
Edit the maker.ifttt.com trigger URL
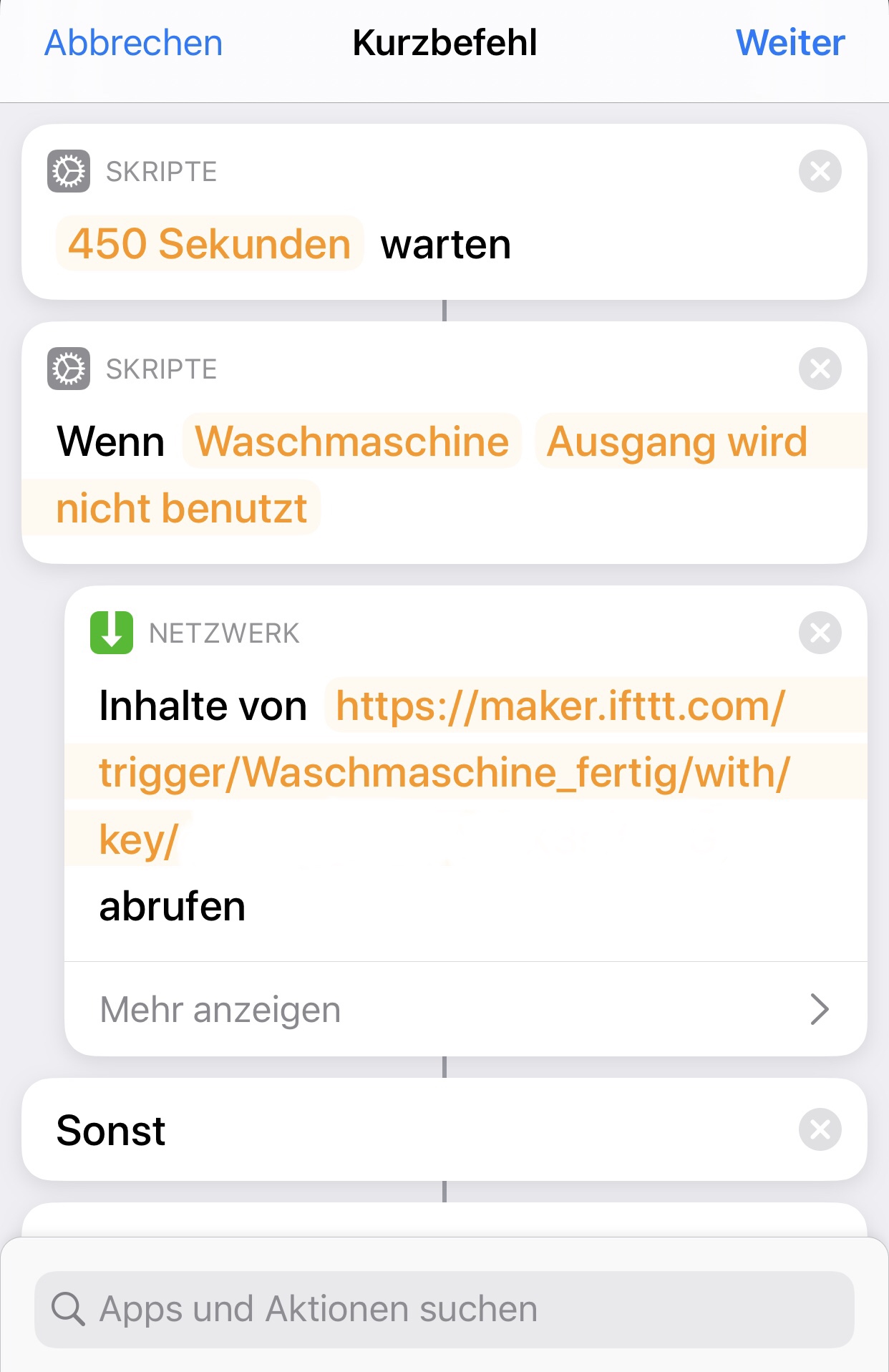click(444, 773)
